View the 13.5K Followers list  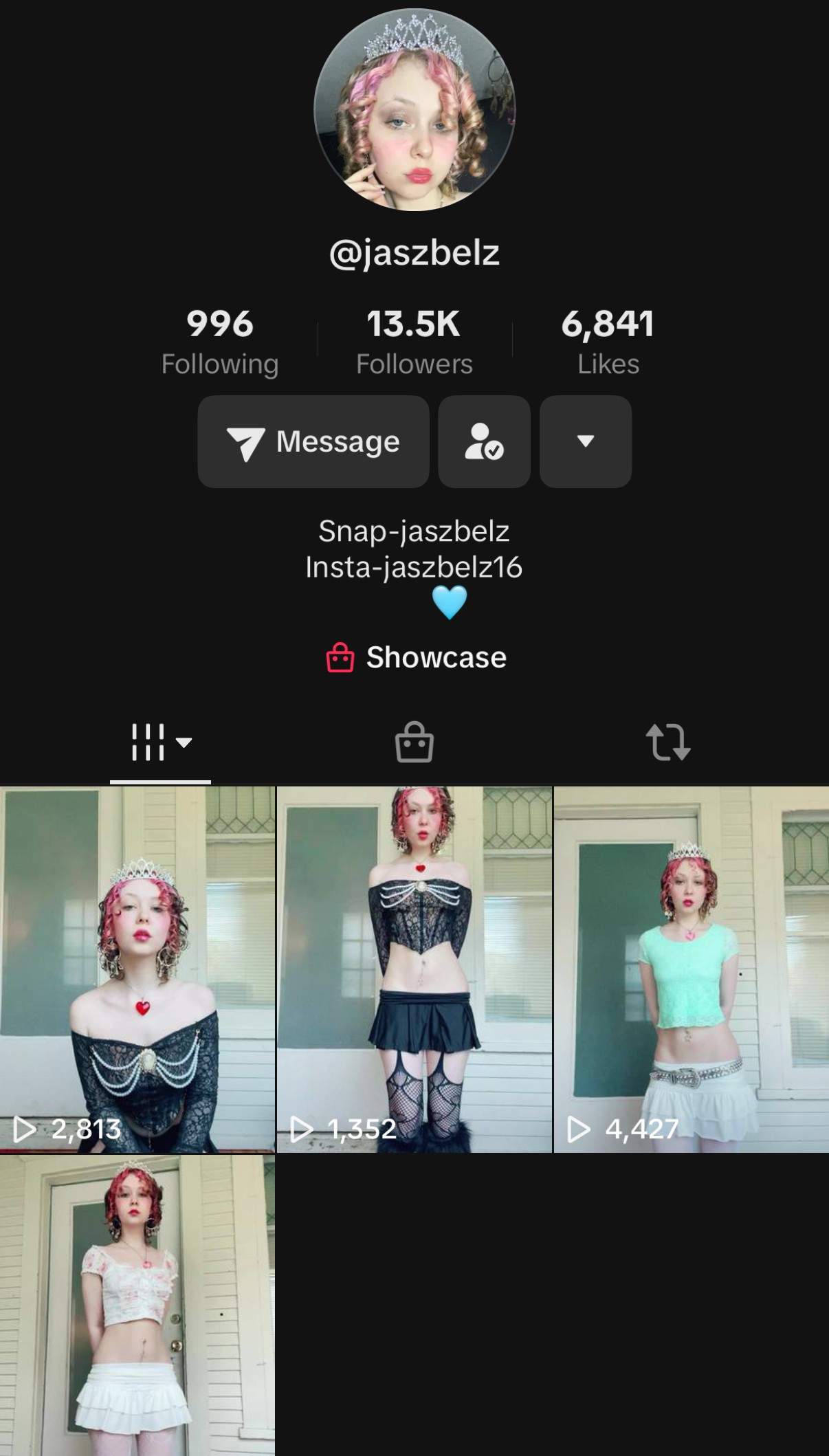click(x=414, y=342)
